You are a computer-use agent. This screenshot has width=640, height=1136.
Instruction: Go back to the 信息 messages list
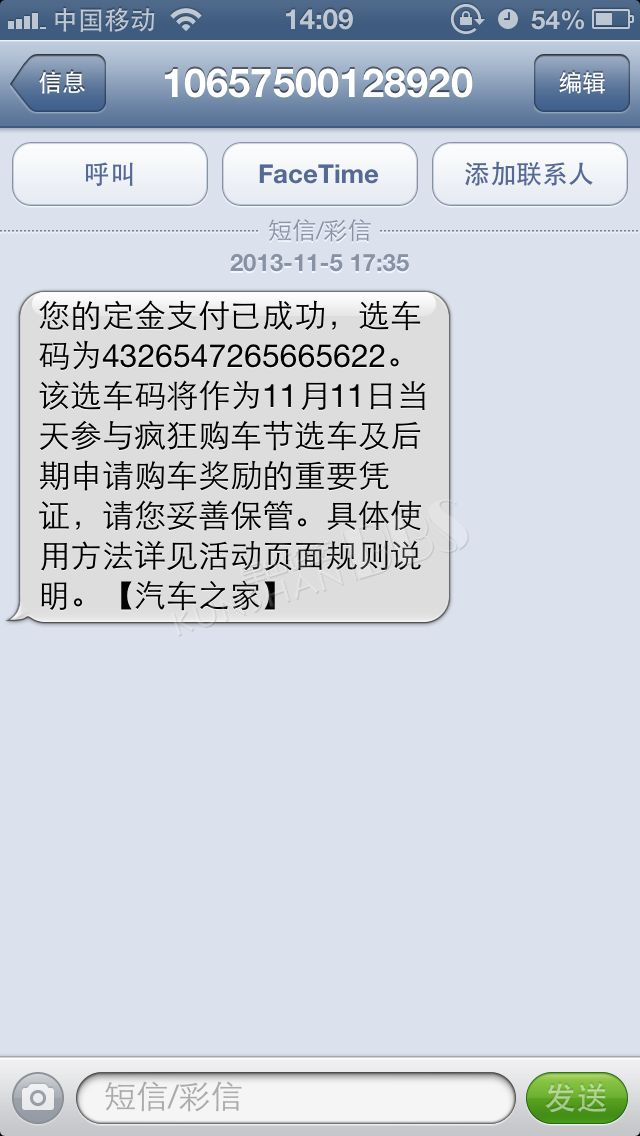tap(59, 83)
